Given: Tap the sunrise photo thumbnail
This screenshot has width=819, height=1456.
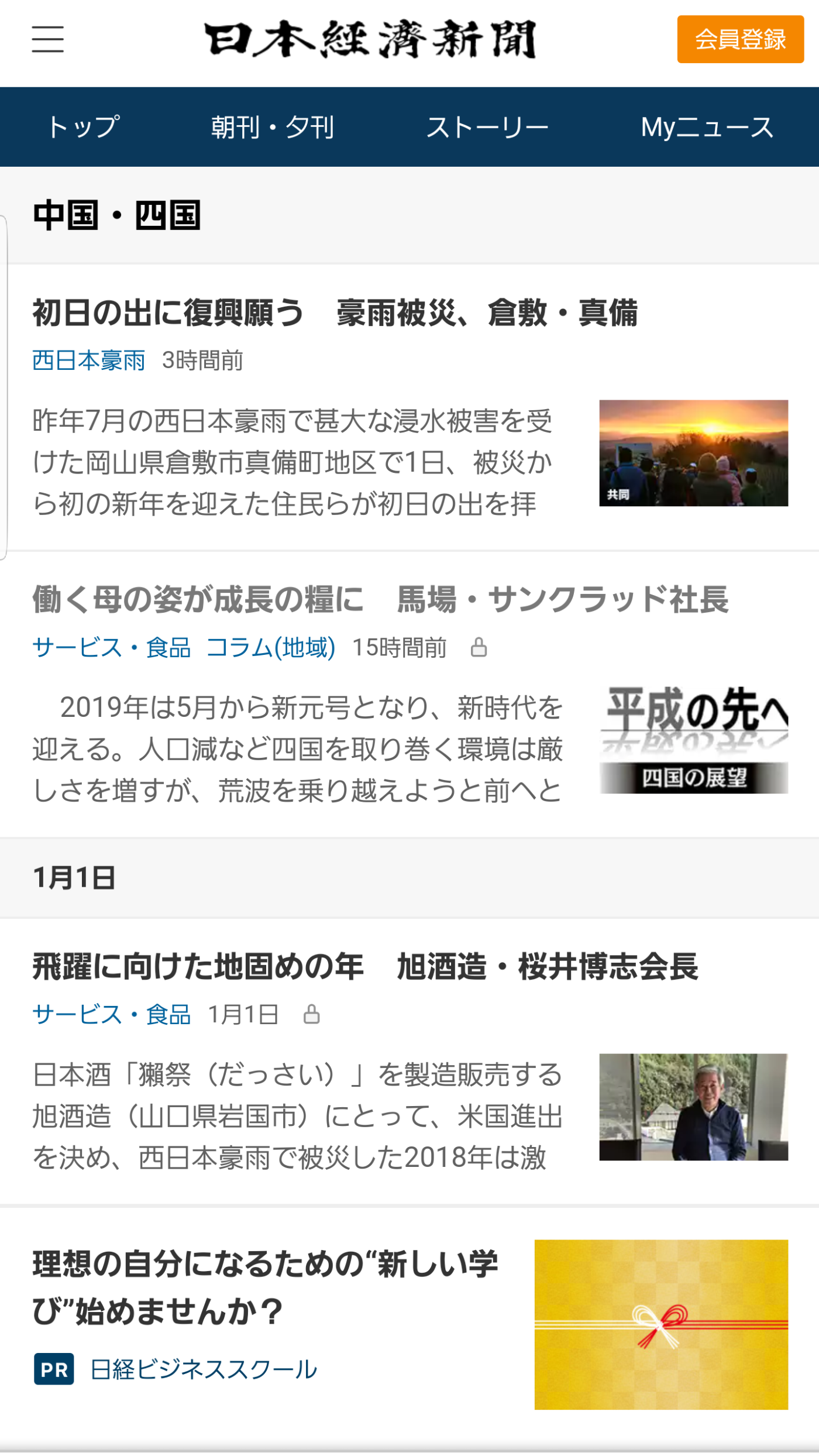Looking at the screenshot, I should [693, 453].
